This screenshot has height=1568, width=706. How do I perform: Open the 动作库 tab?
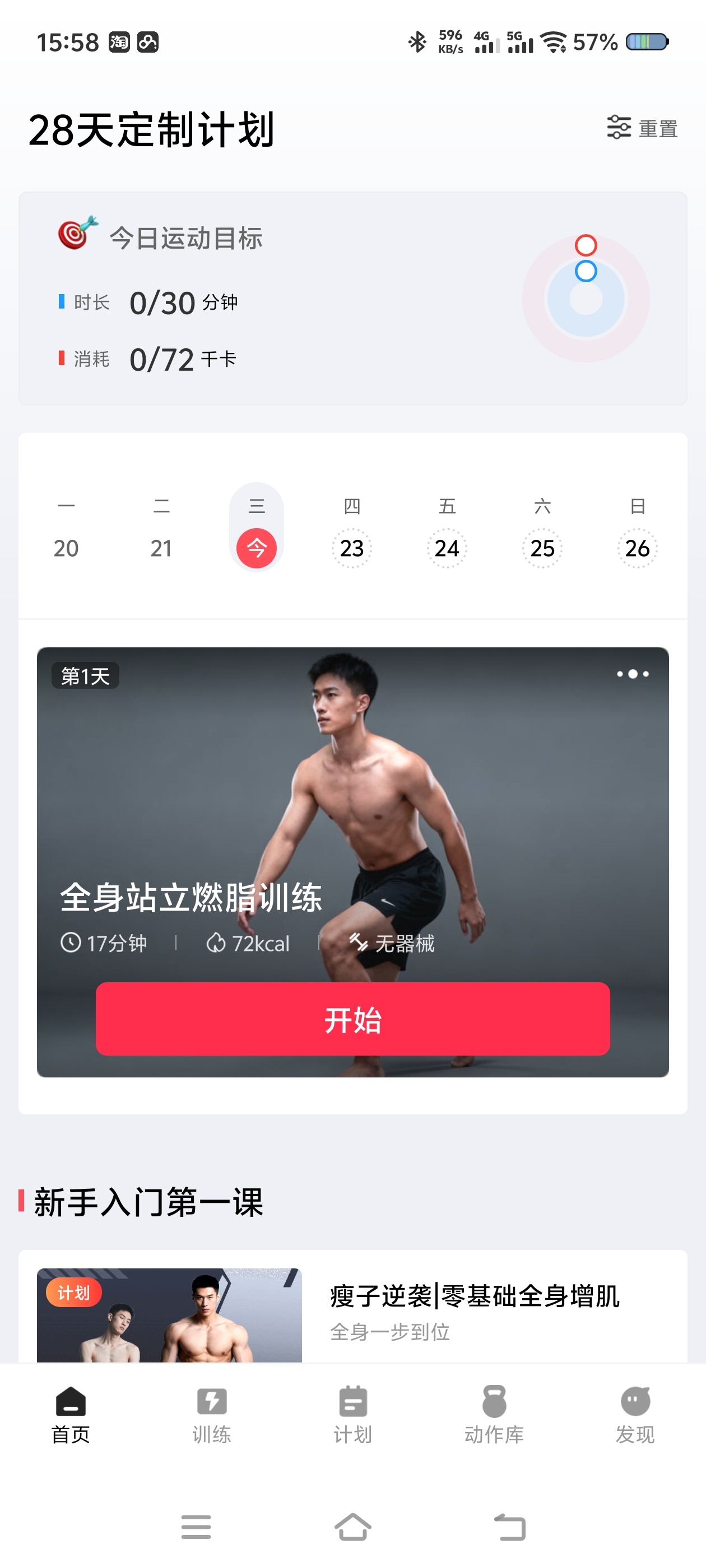[494, 1415]
